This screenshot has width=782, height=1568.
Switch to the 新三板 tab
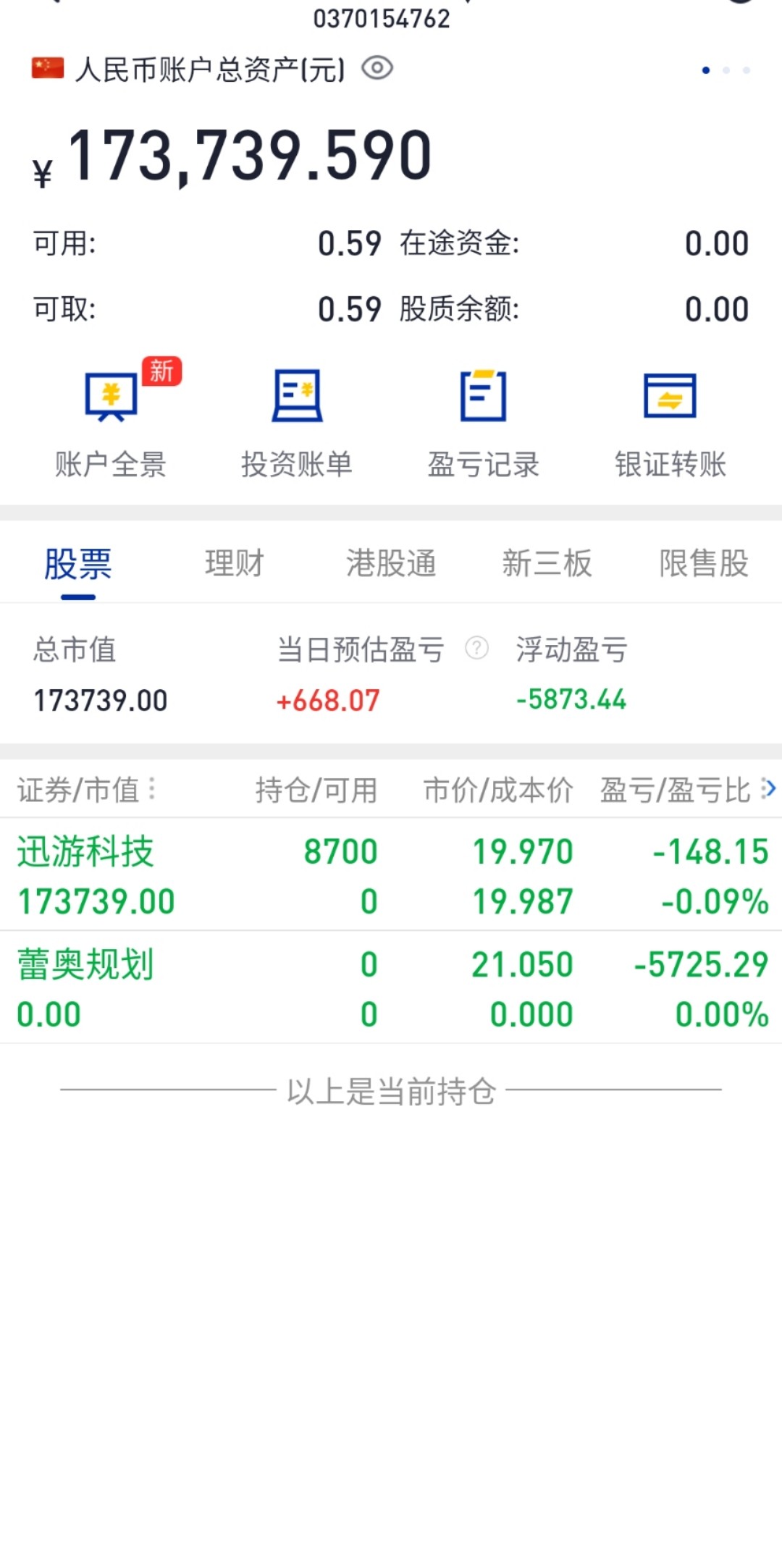pos(547,563)
